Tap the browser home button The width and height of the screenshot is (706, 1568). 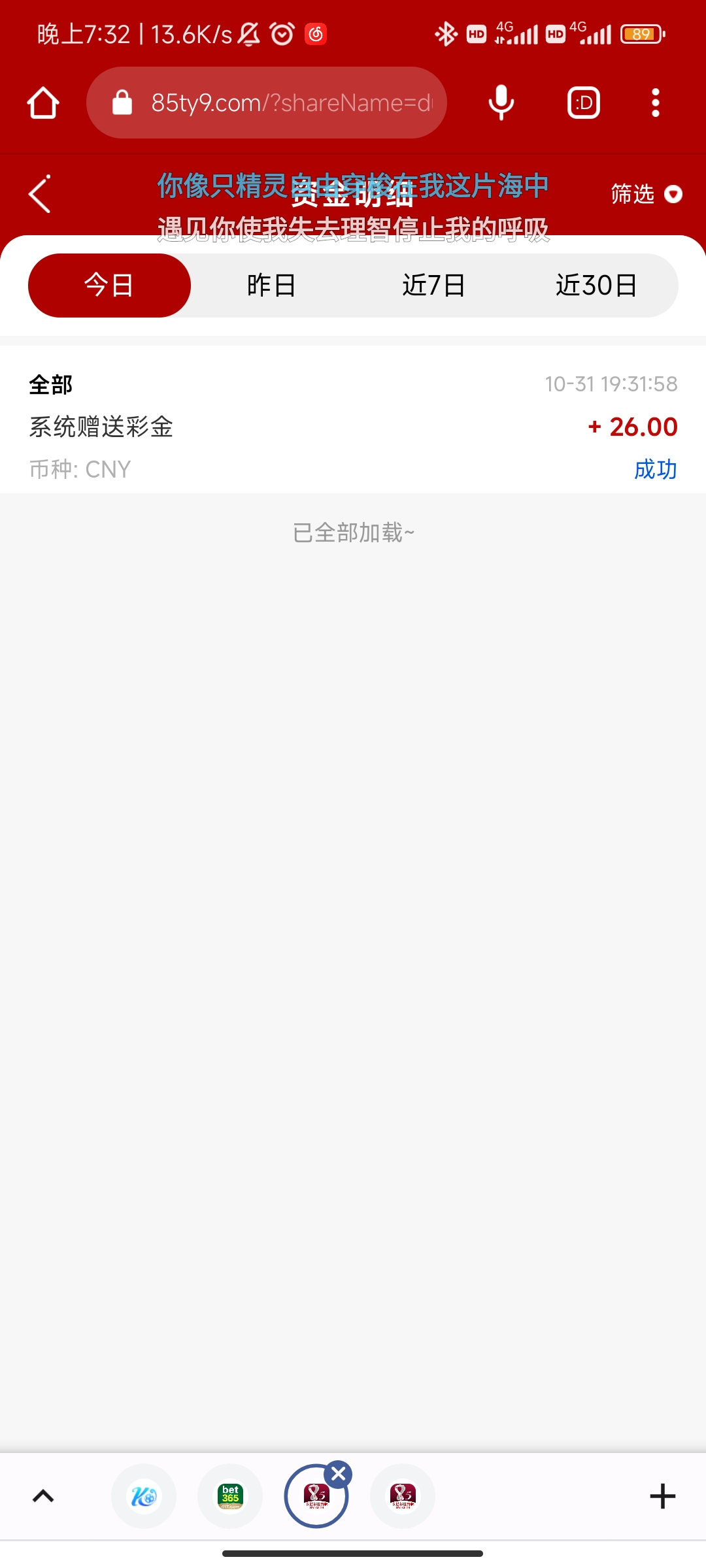point(43,103)
